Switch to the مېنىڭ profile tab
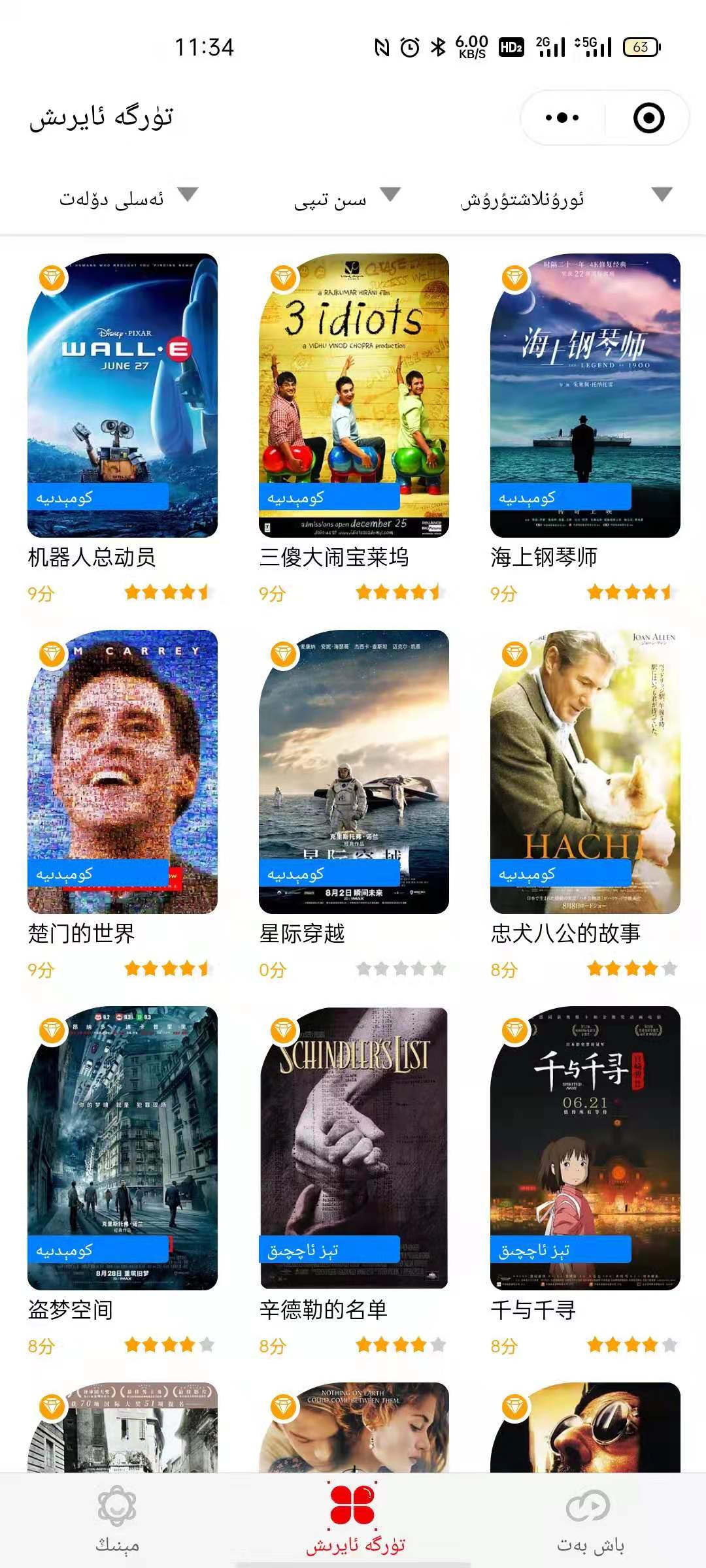The width and height of the screenshot is (706, 1568). (117, 1519)
